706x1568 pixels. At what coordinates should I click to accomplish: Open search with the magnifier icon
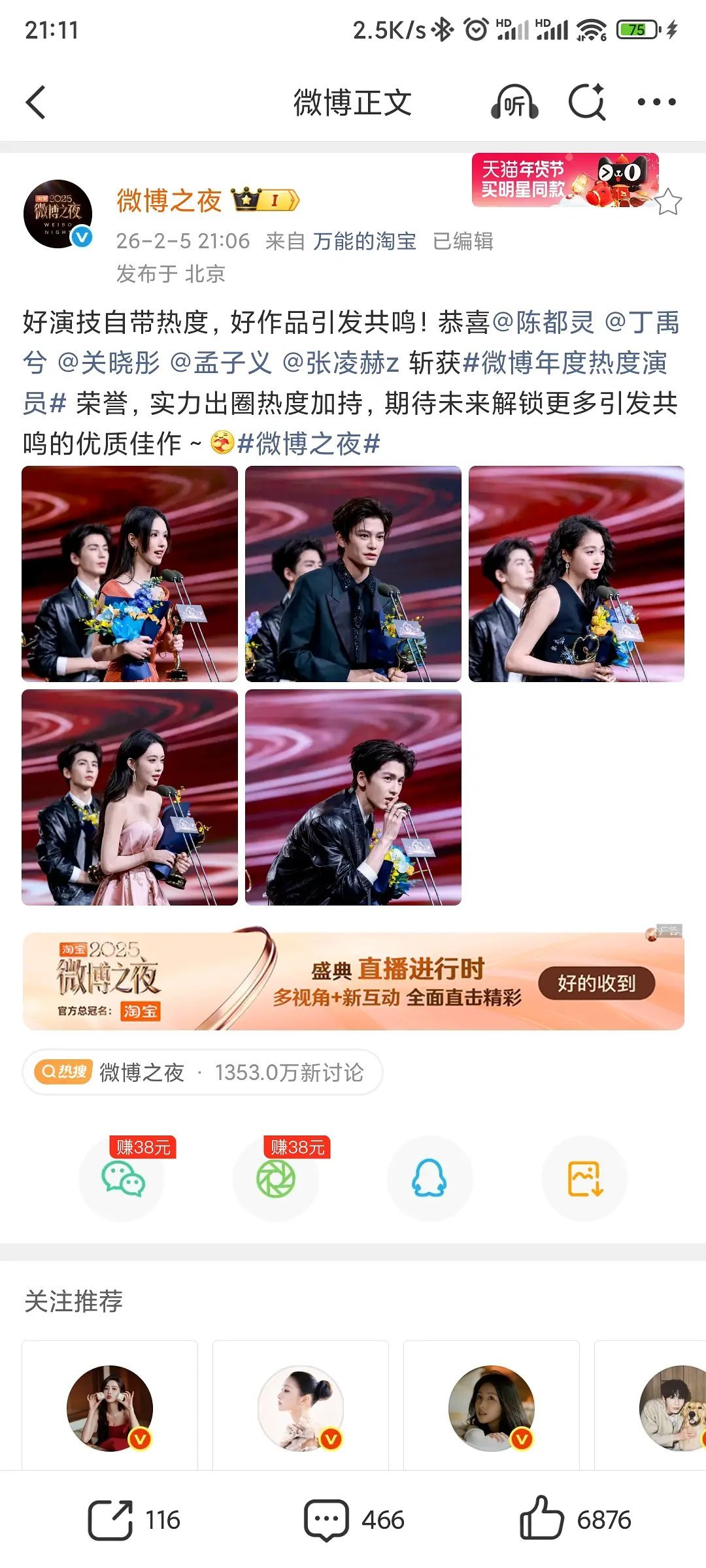587,102
